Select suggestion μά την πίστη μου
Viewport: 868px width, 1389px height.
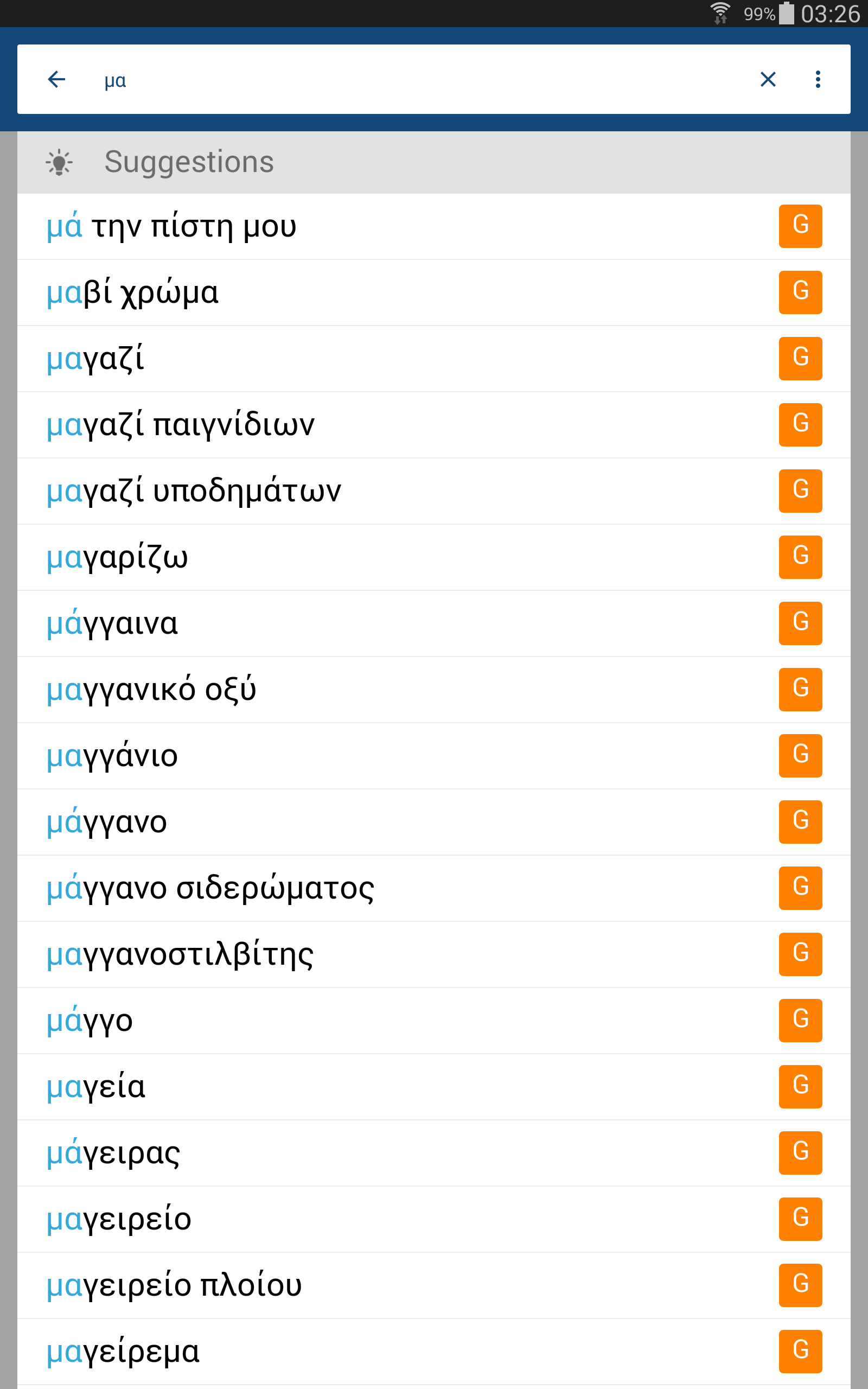coord(344,226)
